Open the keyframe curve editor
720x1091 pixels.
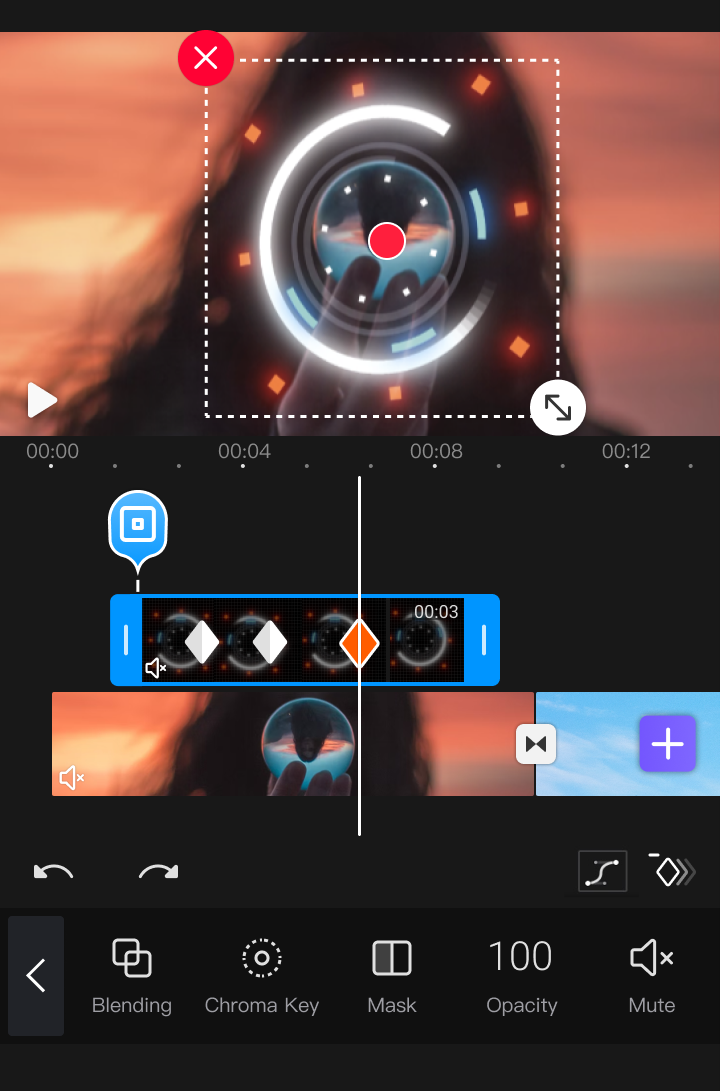pos(602,872)
